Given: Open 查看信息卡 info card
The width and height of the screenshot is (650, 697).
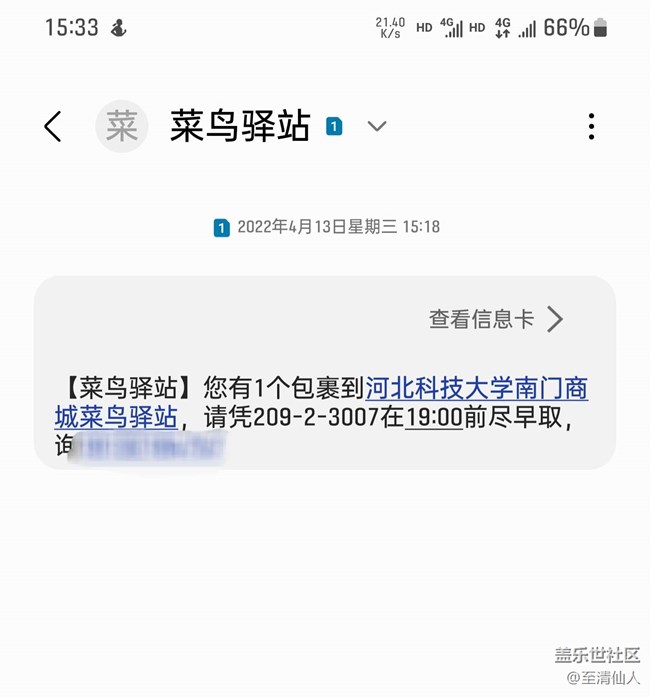Looking at the screenshot, I should [x=496, y=319].
